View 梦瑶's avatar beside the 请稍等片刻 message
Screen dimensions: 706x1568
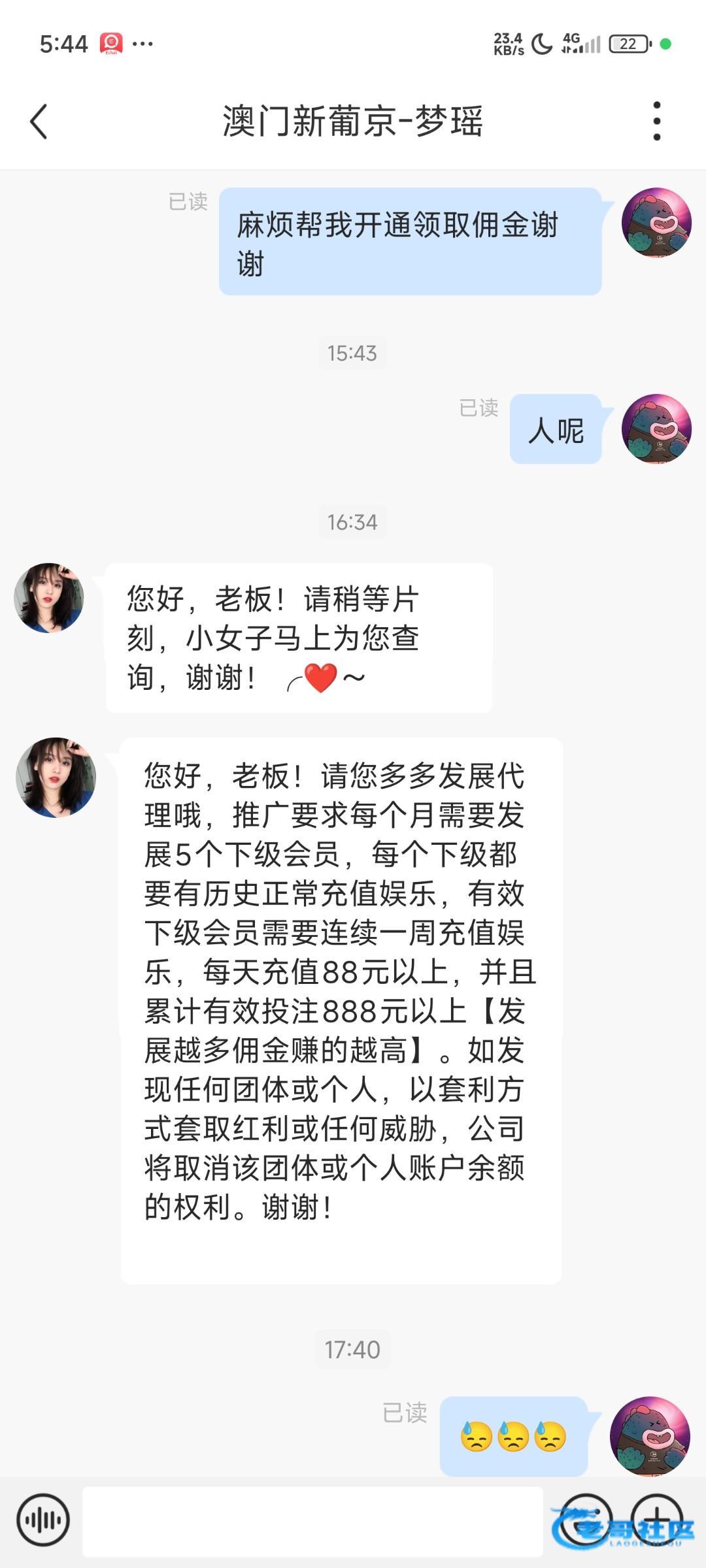point(49,598)
